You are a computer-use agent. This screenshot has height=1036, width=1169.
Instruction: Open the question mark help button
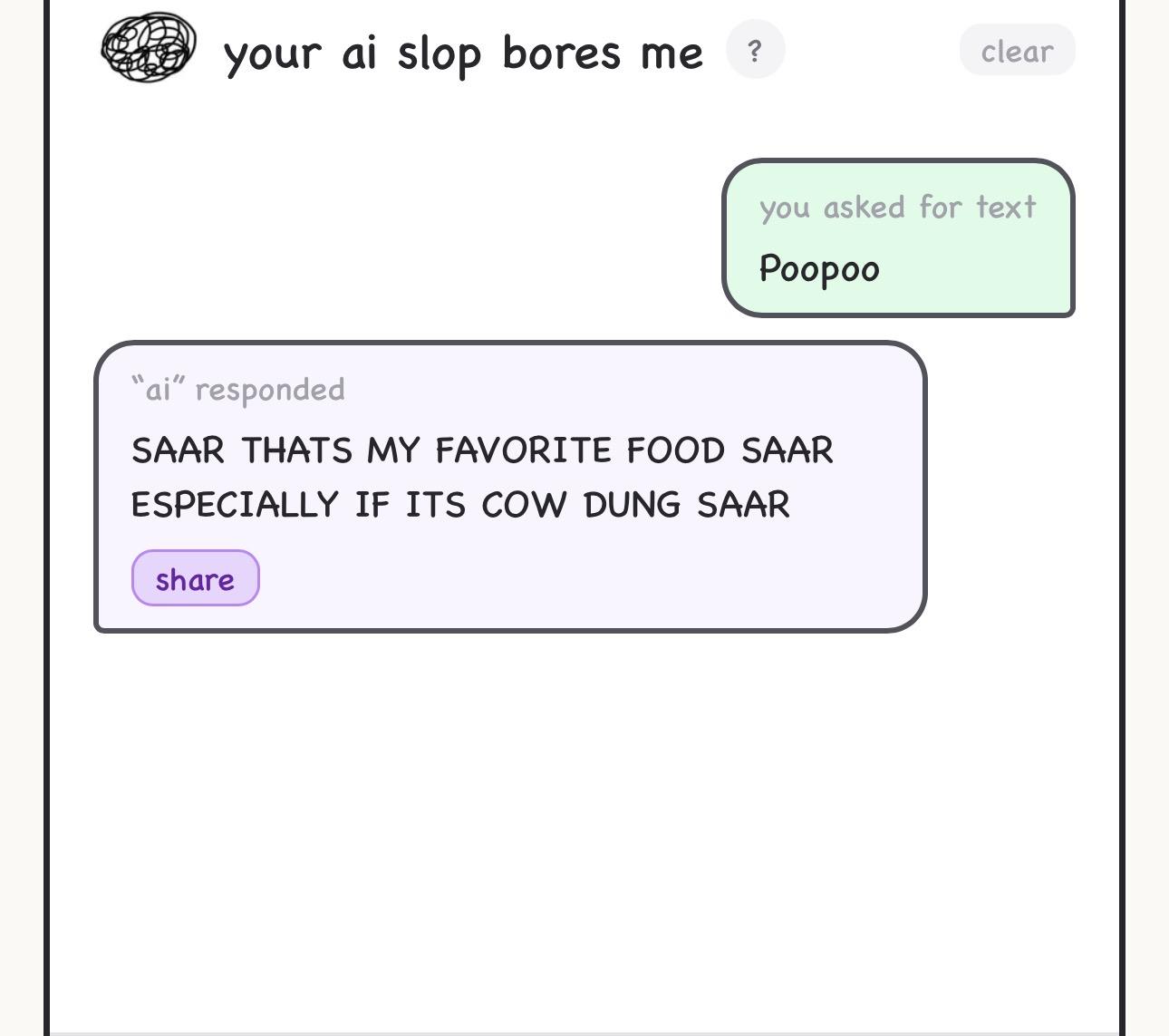(755, 50)
